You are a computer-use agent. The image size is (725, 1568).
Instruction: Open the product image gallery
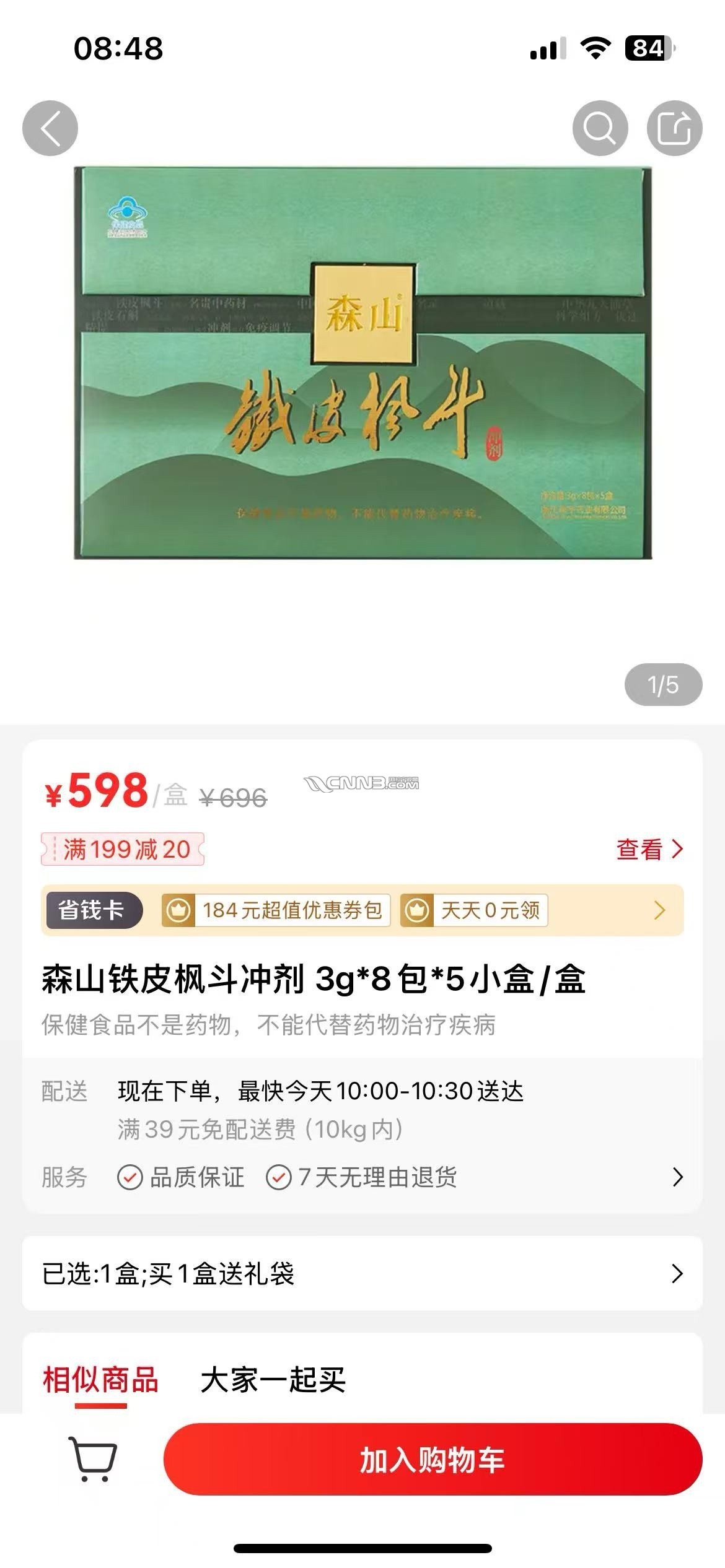click(x=362, y=364)
